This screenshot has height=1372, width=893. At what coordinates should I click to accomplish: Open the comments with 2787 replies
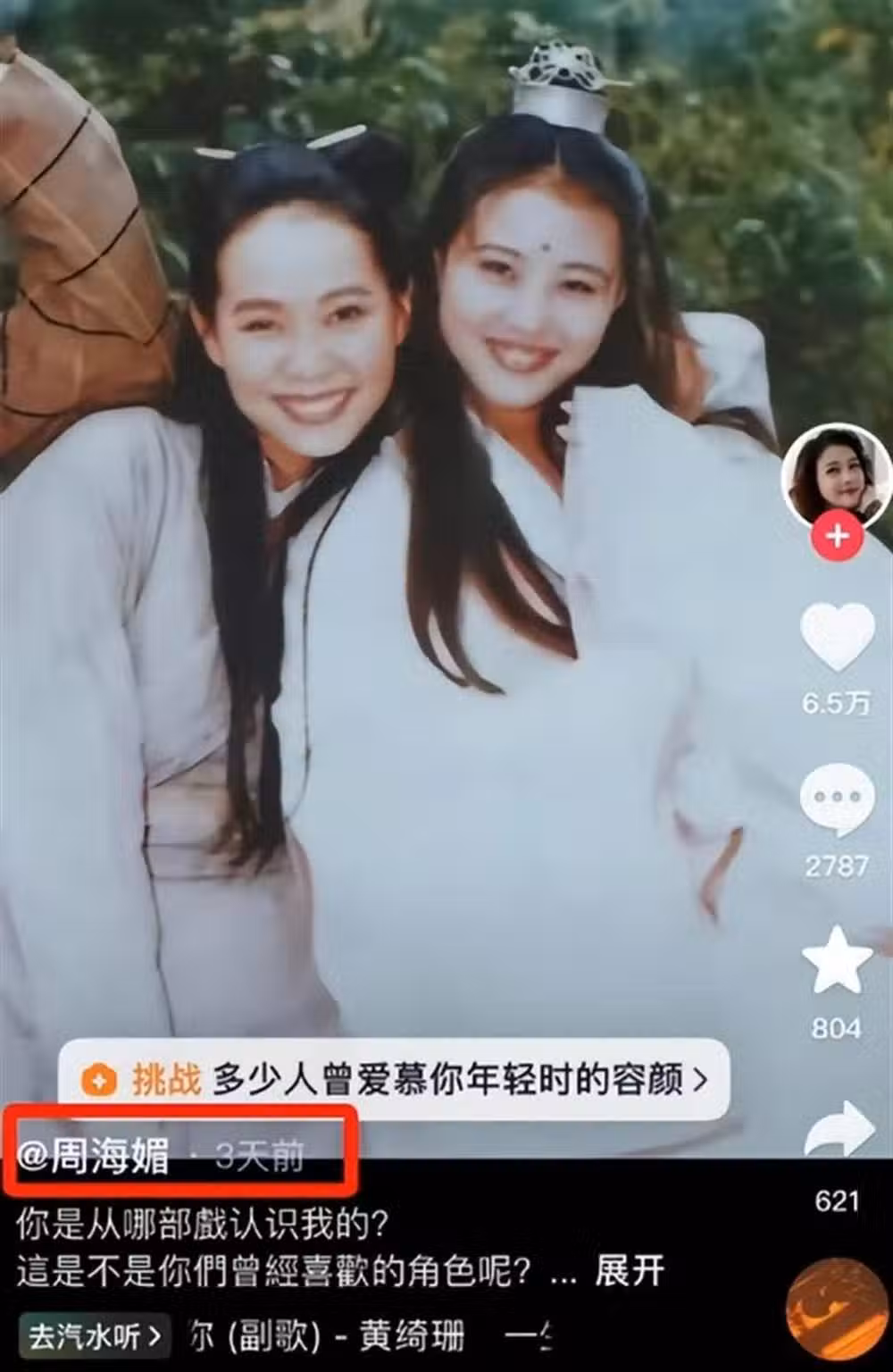point(836,799)
